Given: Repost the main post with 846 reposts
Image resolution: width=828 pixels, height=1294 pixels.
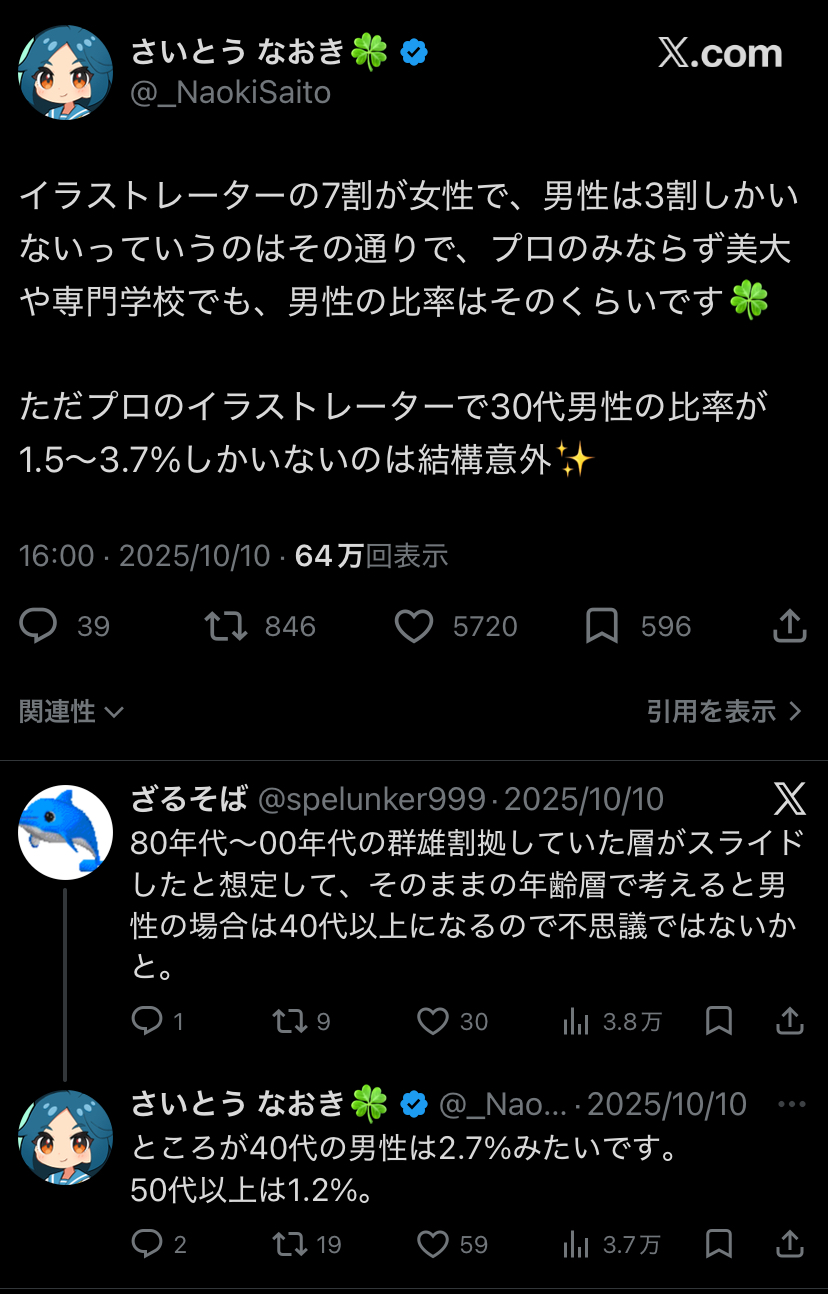Looking at the screenshot, I should coord(226,626).
